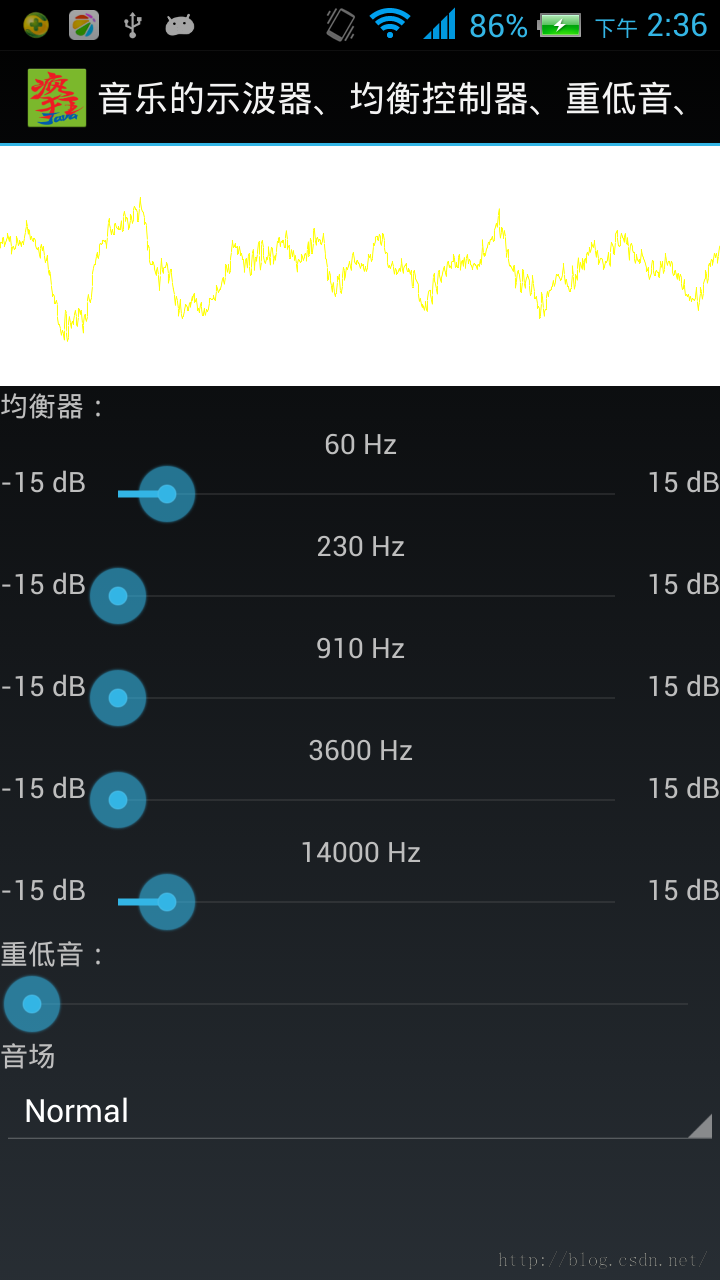Tap the 230 Hz equalizer slider

tap(366, 596)
